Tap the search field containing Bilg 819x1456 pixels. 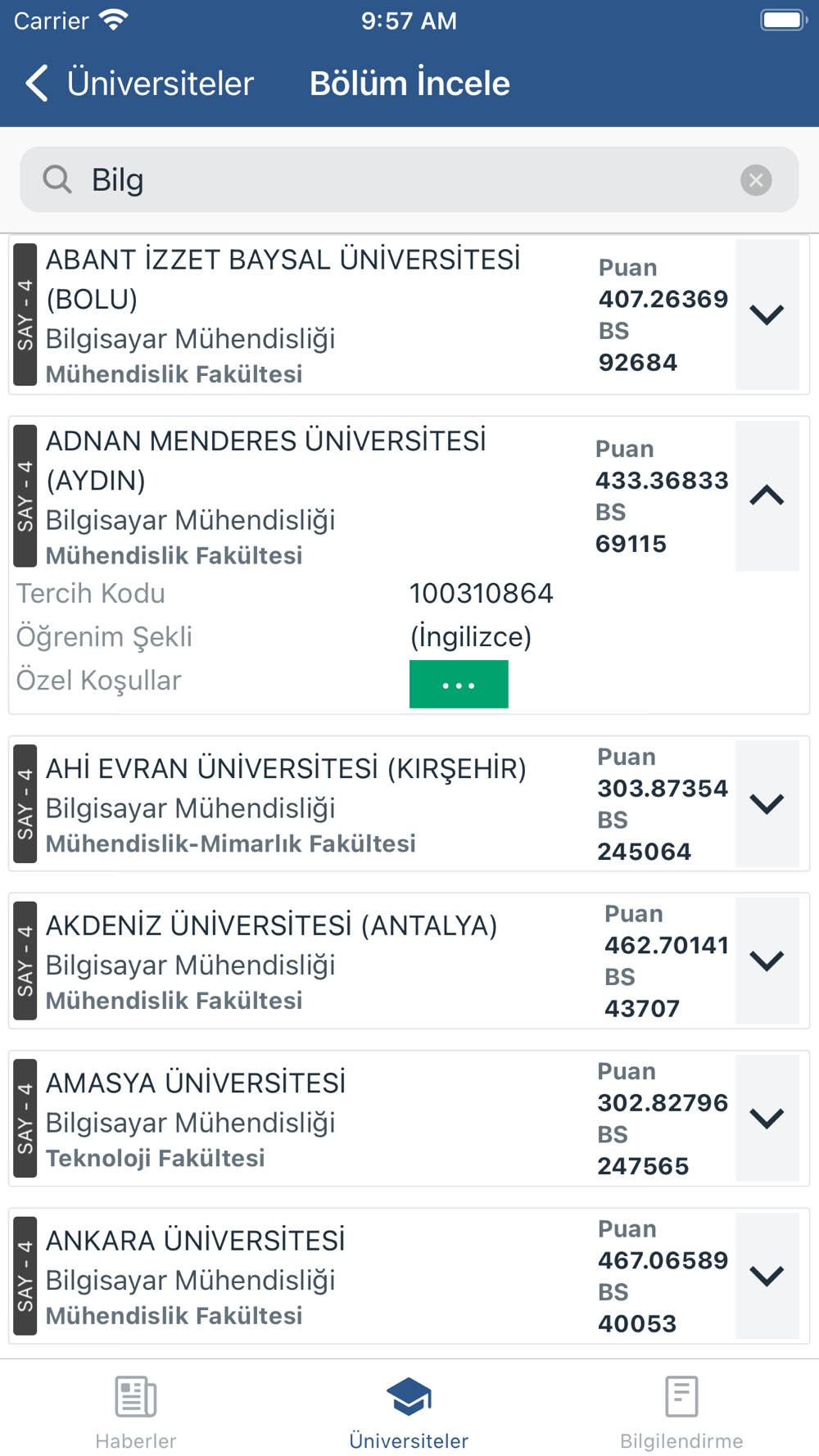click(409, 179)
